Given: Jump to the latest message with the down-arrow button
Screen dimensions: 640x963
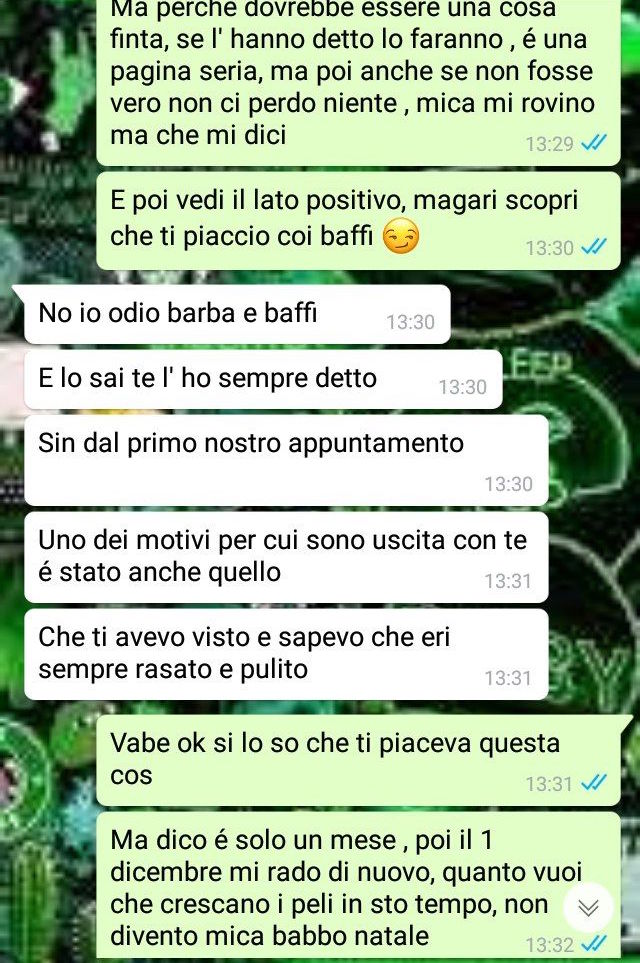Looking at the screenshot, I should (589, 906).
